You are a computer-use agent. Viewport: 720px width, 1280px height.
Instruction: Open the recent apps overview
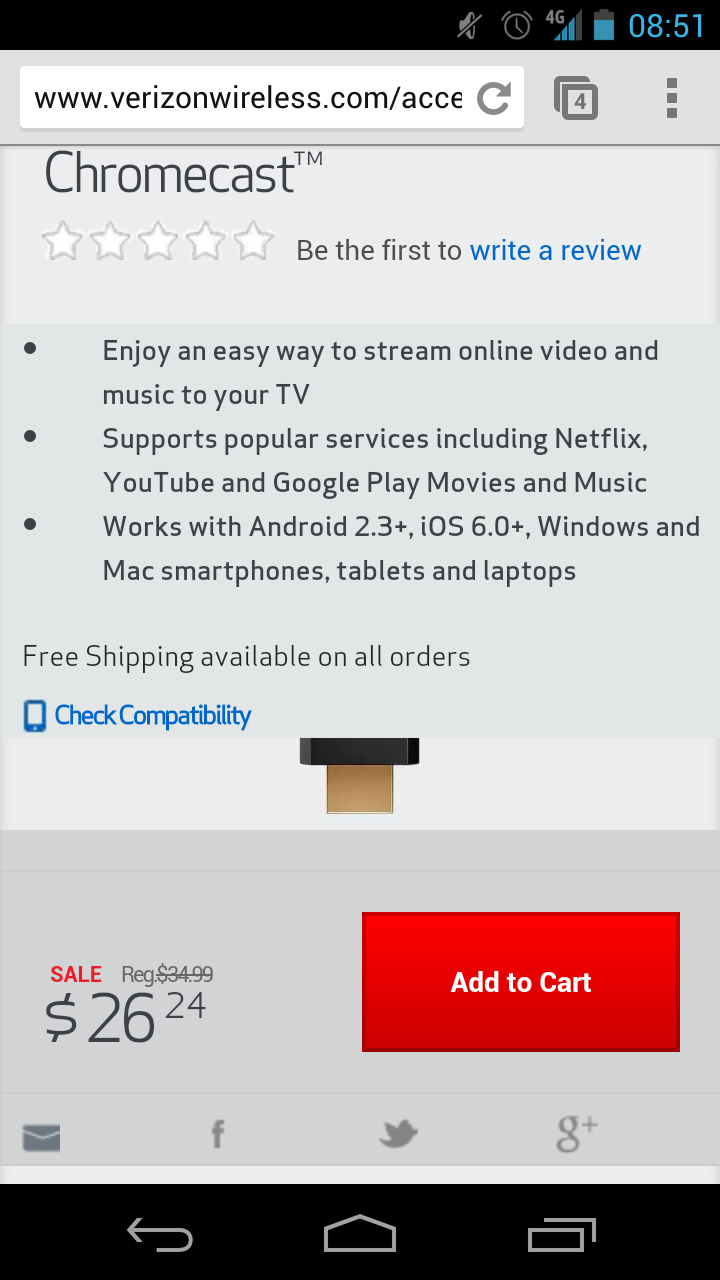tap(561, 1236)
